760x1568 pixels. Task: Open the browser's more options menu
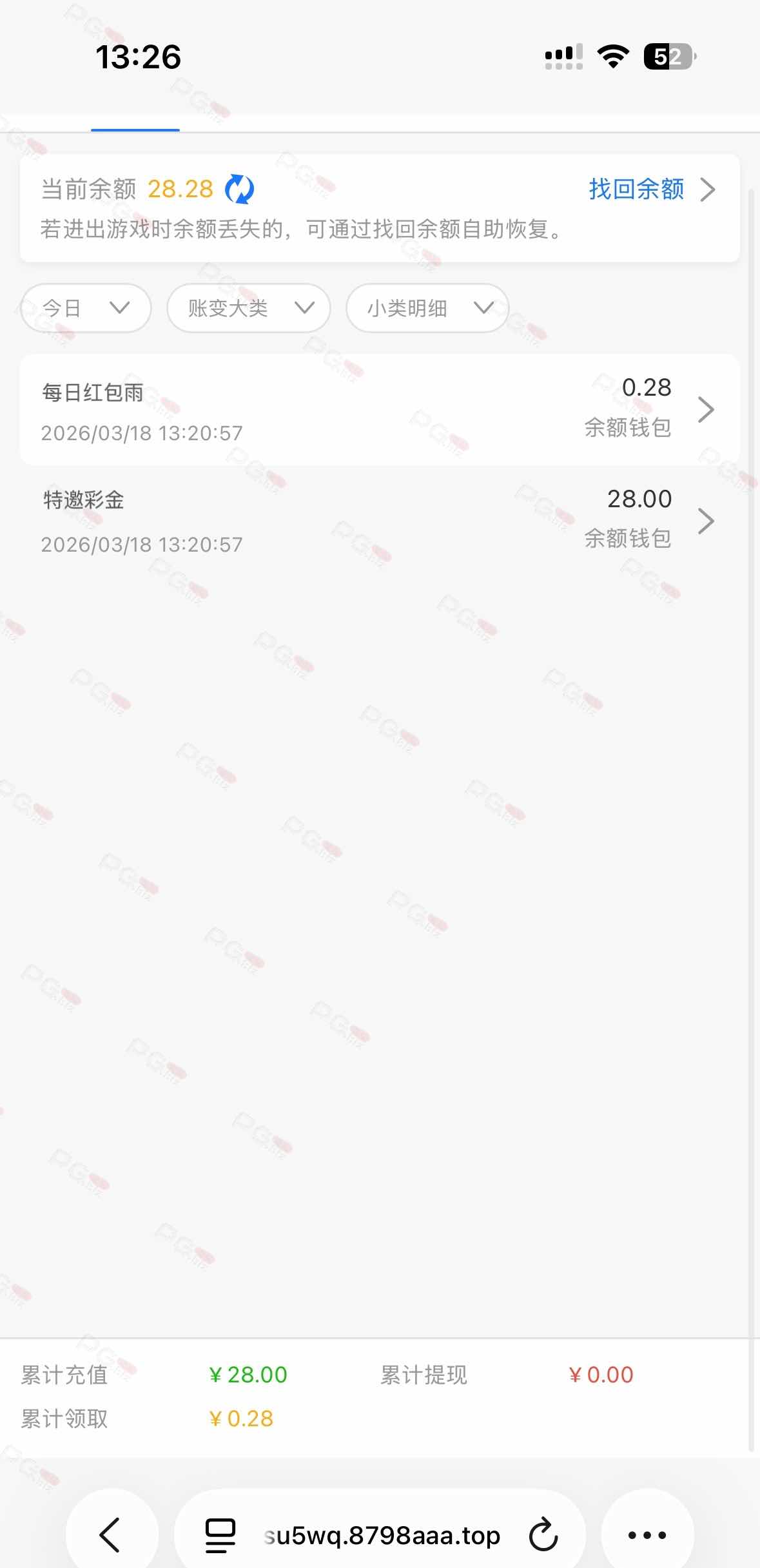(x=647, y=1534)
